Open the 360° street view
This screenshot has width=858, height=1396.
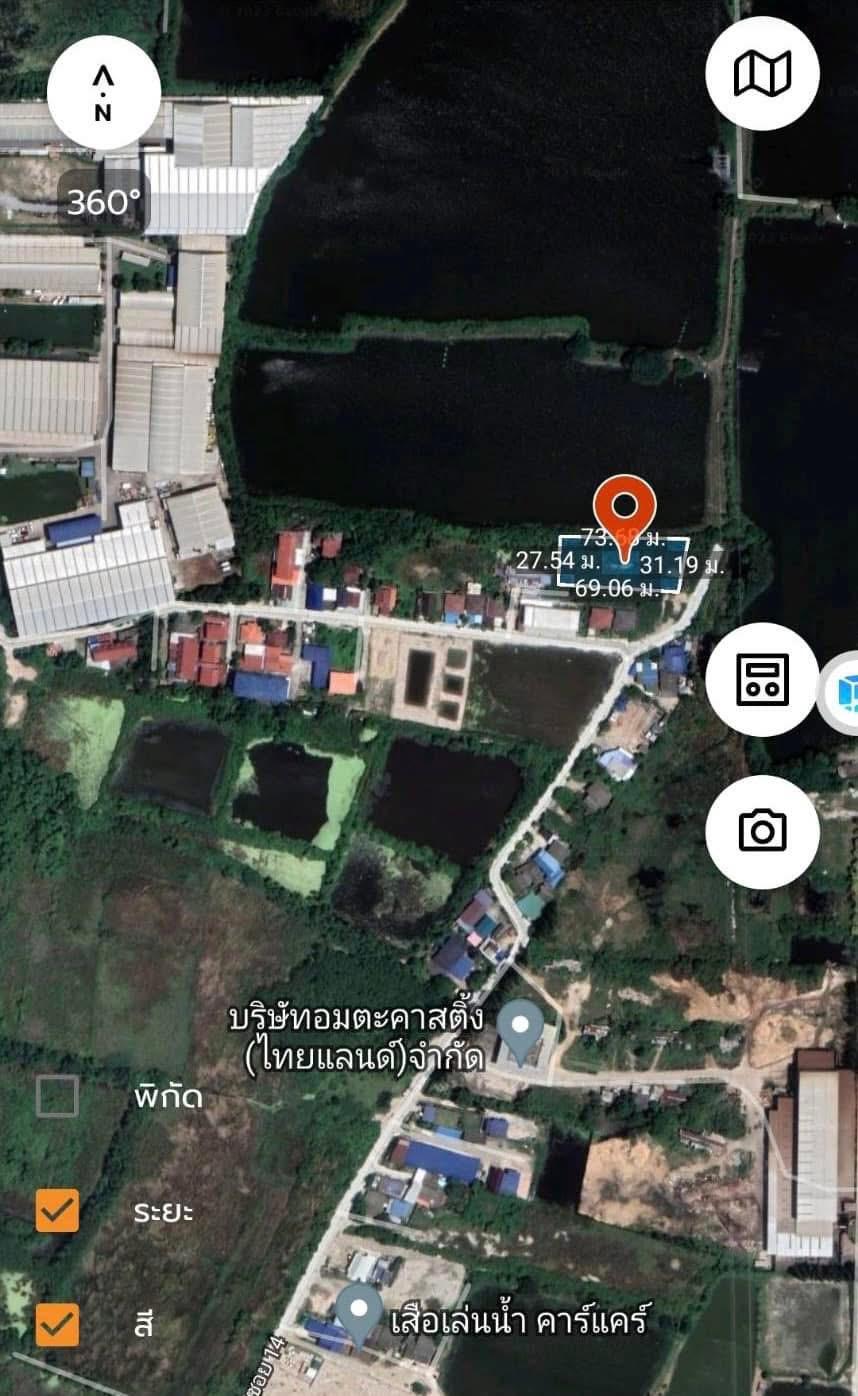pos(104,203)
